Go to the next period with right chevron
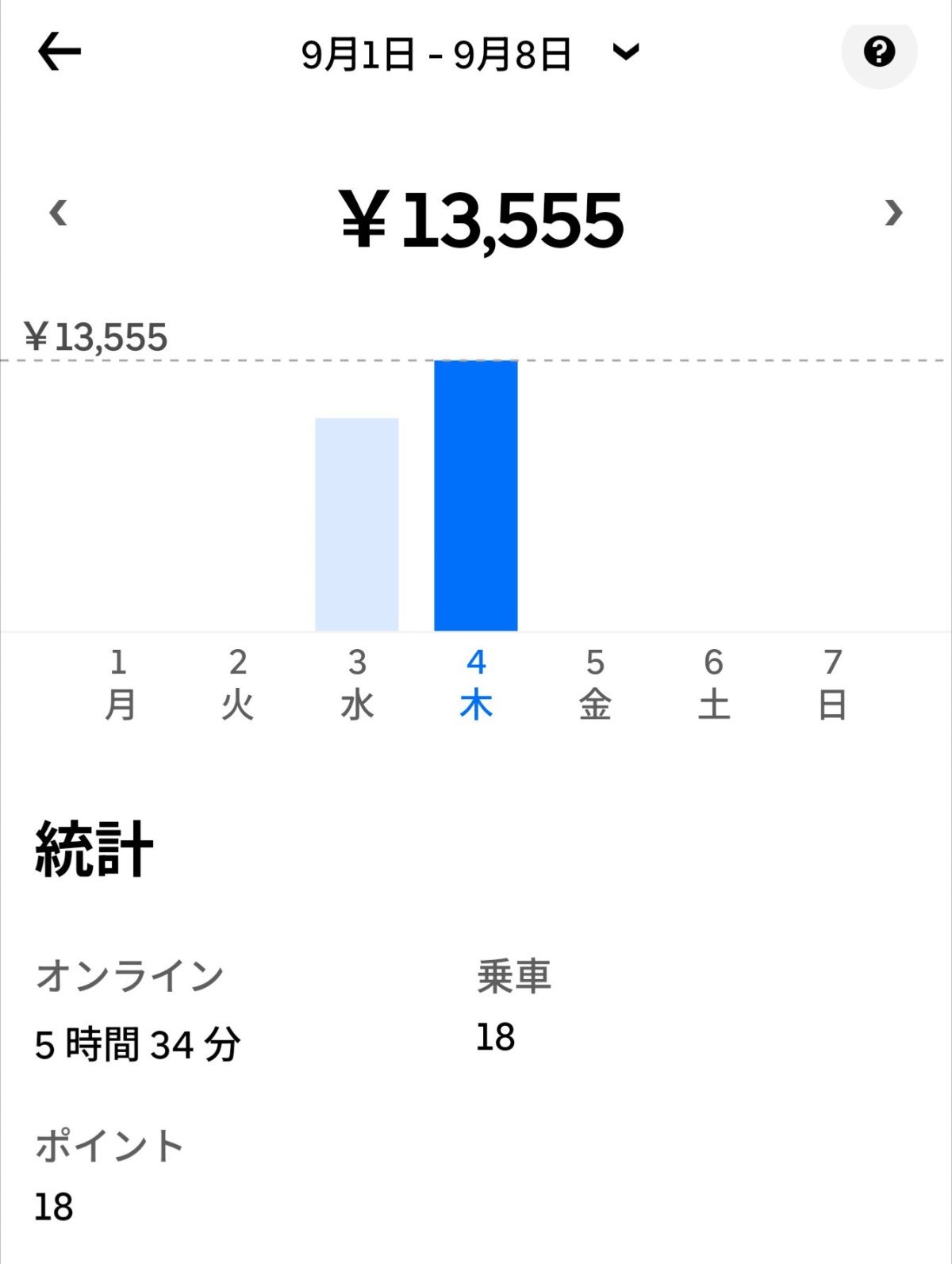 pyautogui.click(x=893, y=213)
